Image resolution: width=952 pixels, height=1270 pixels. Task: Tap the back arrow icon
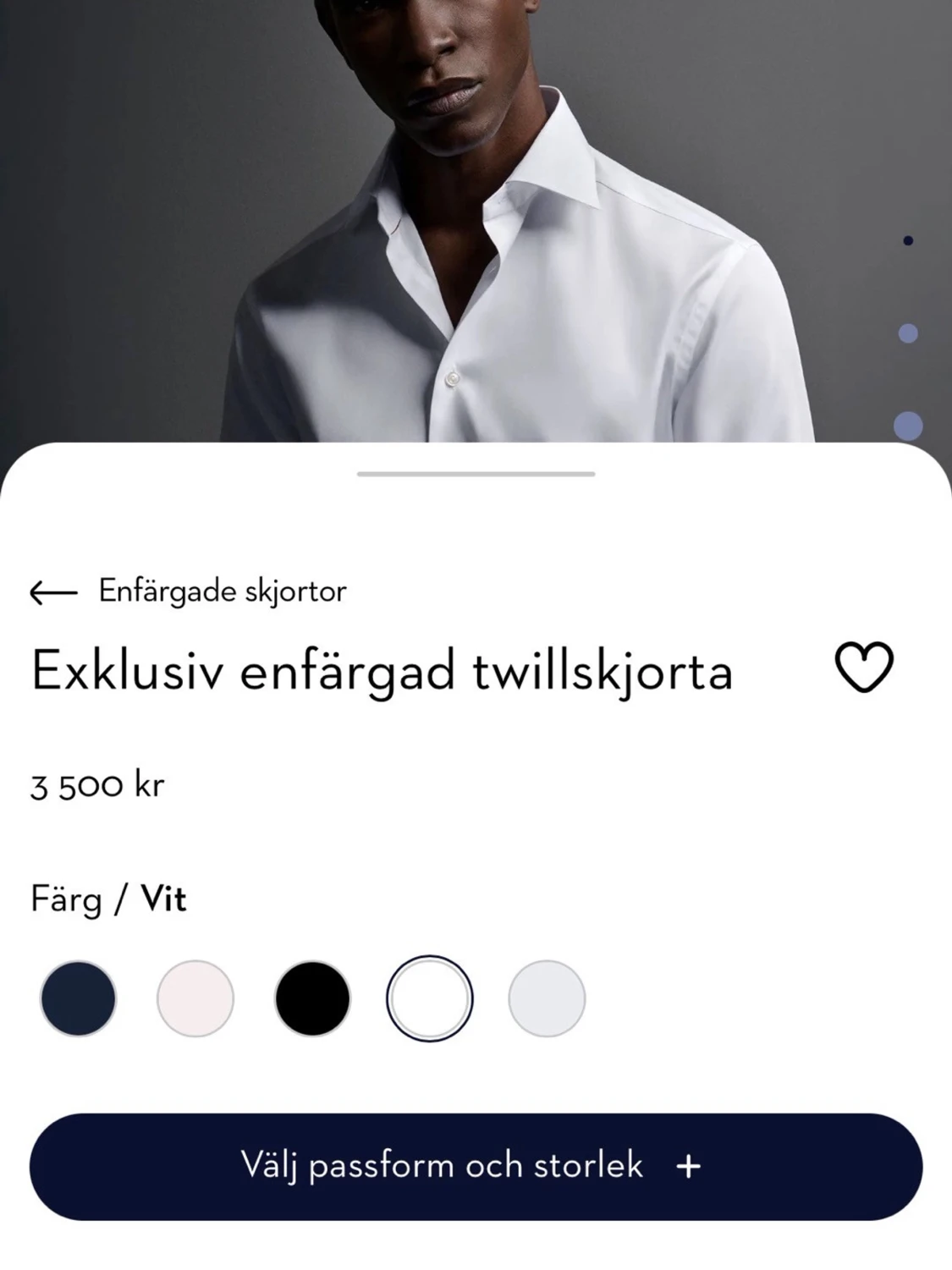[52, 591]
